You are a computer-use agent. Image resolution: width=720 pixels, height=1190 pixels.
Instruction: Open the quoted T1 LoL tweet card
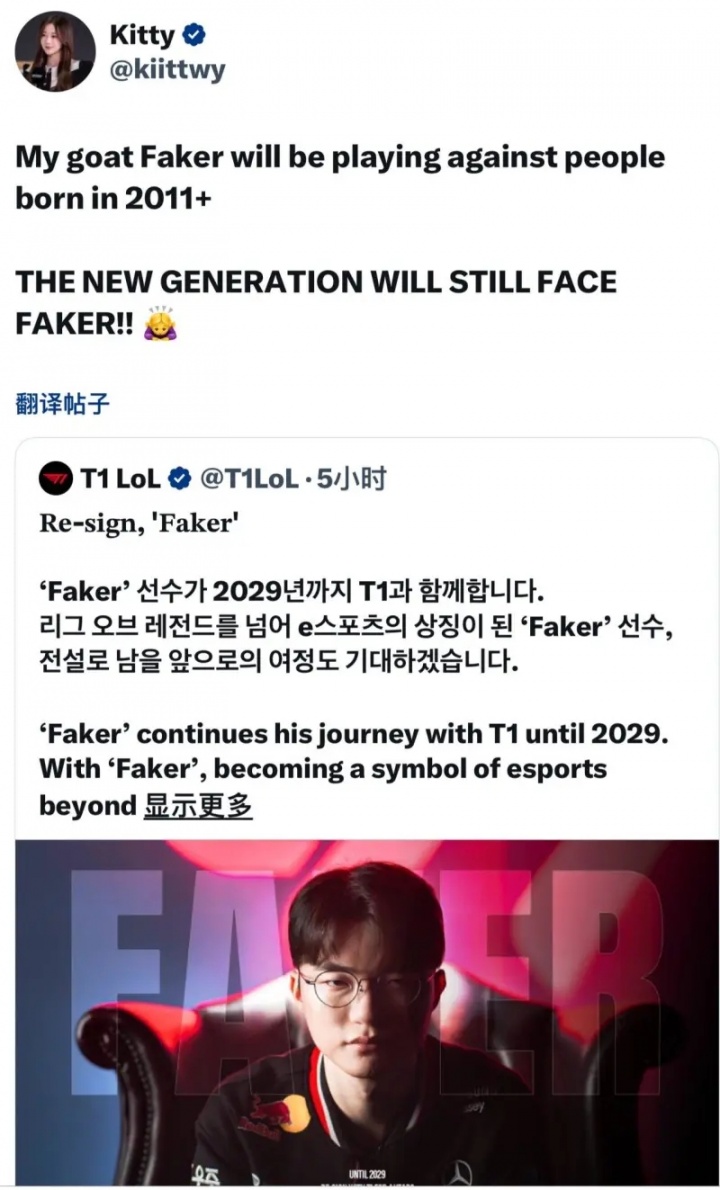click(360, 650)
